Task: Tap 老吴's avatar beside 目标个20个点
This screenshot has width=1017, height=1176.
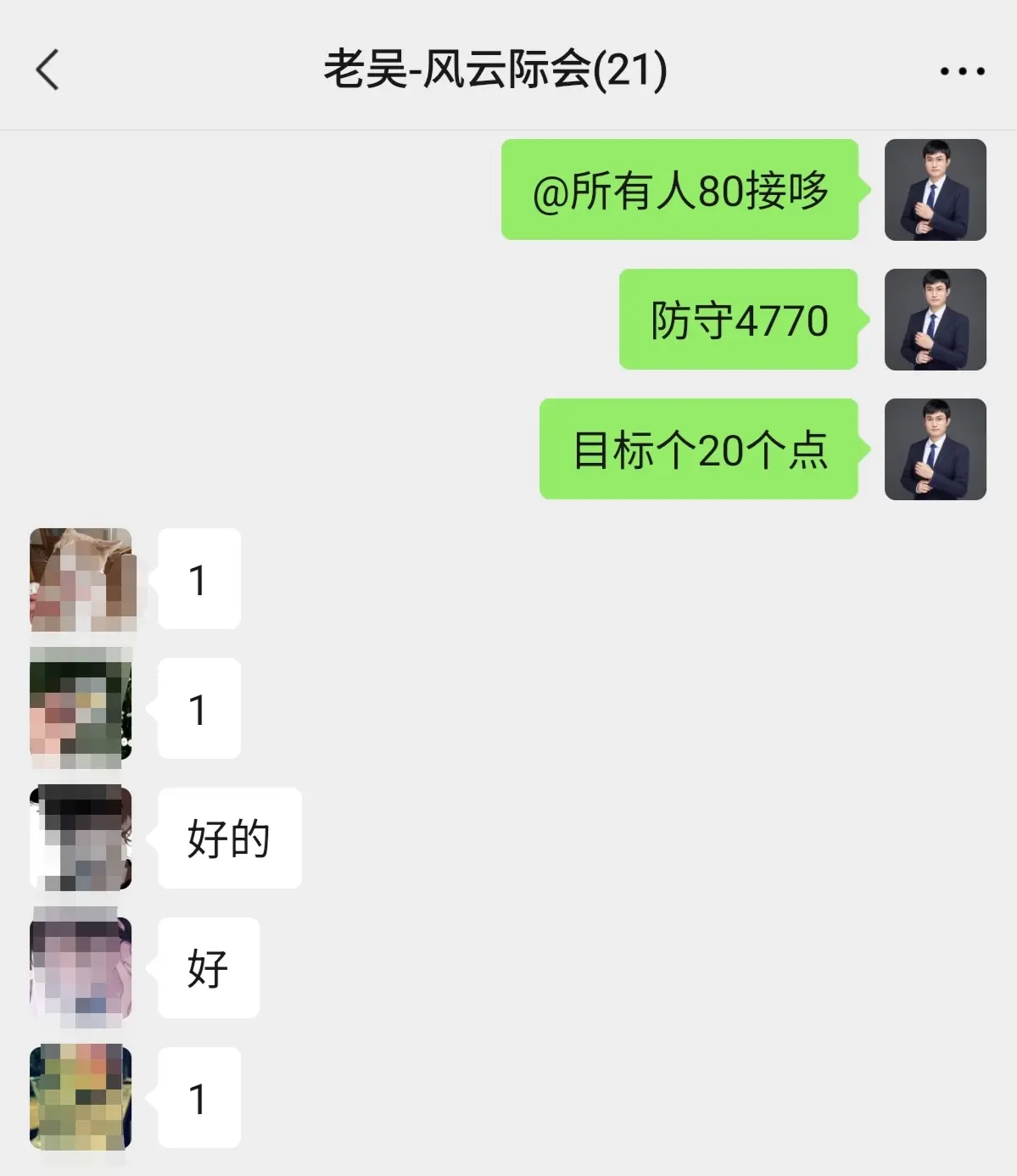Action: click(x=936, y=449)
